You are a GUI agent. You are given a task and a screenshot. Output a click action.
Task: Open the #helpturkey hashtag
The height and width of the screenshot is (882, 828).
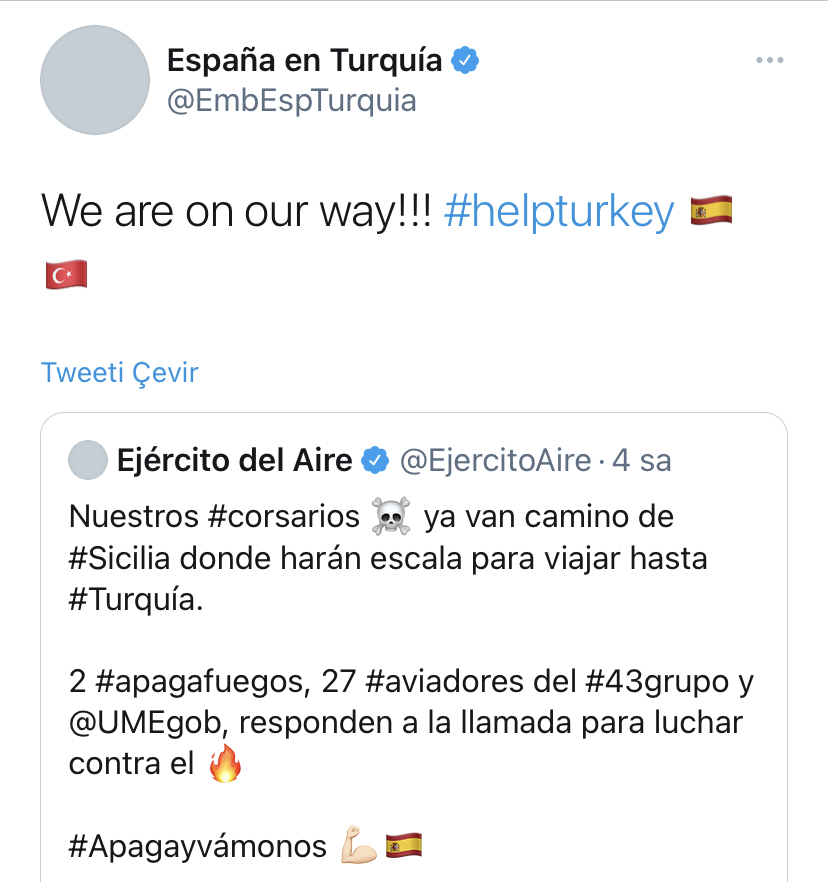click(x=558, y=212)
